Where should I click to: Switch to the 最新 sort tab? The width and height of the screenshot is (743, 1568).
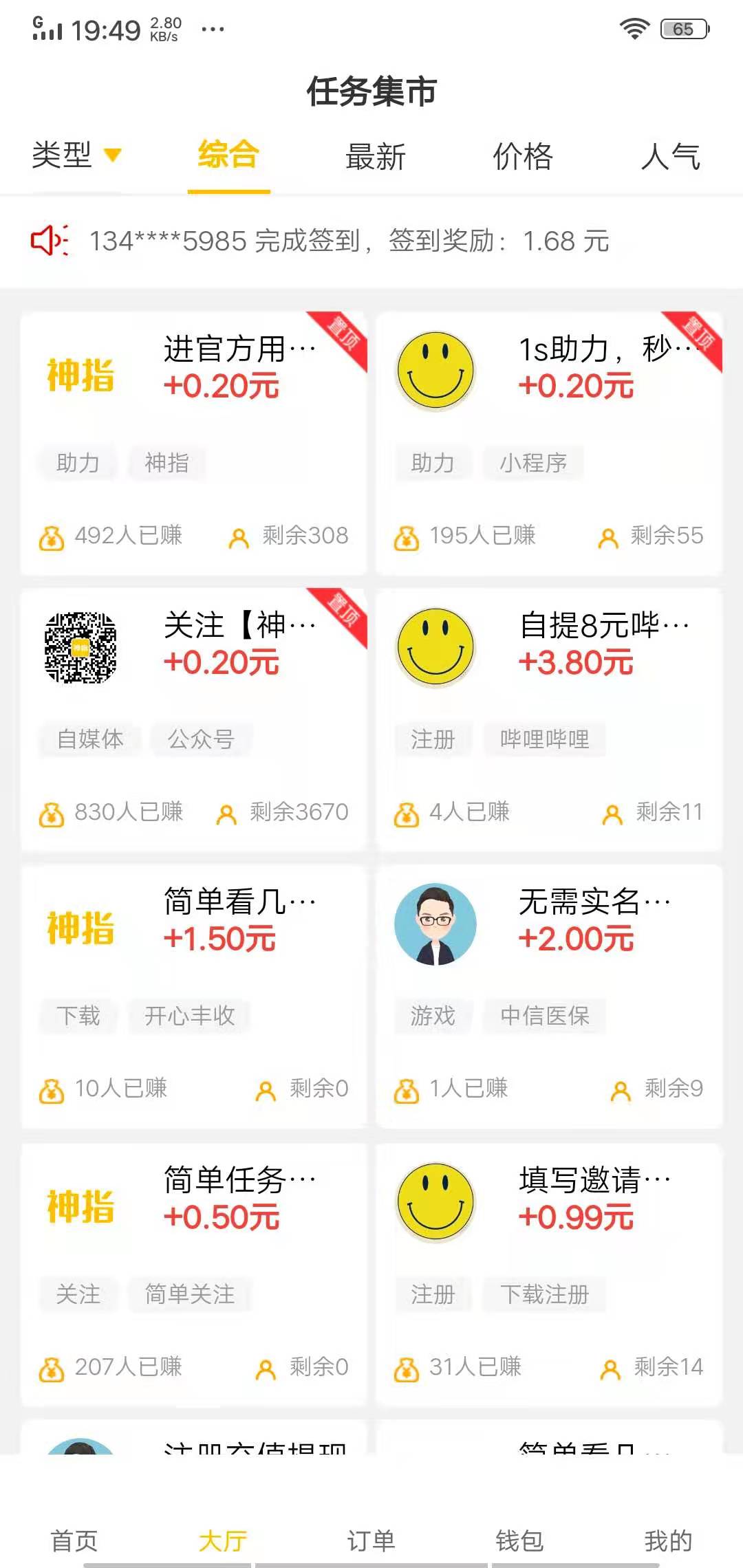376,157
